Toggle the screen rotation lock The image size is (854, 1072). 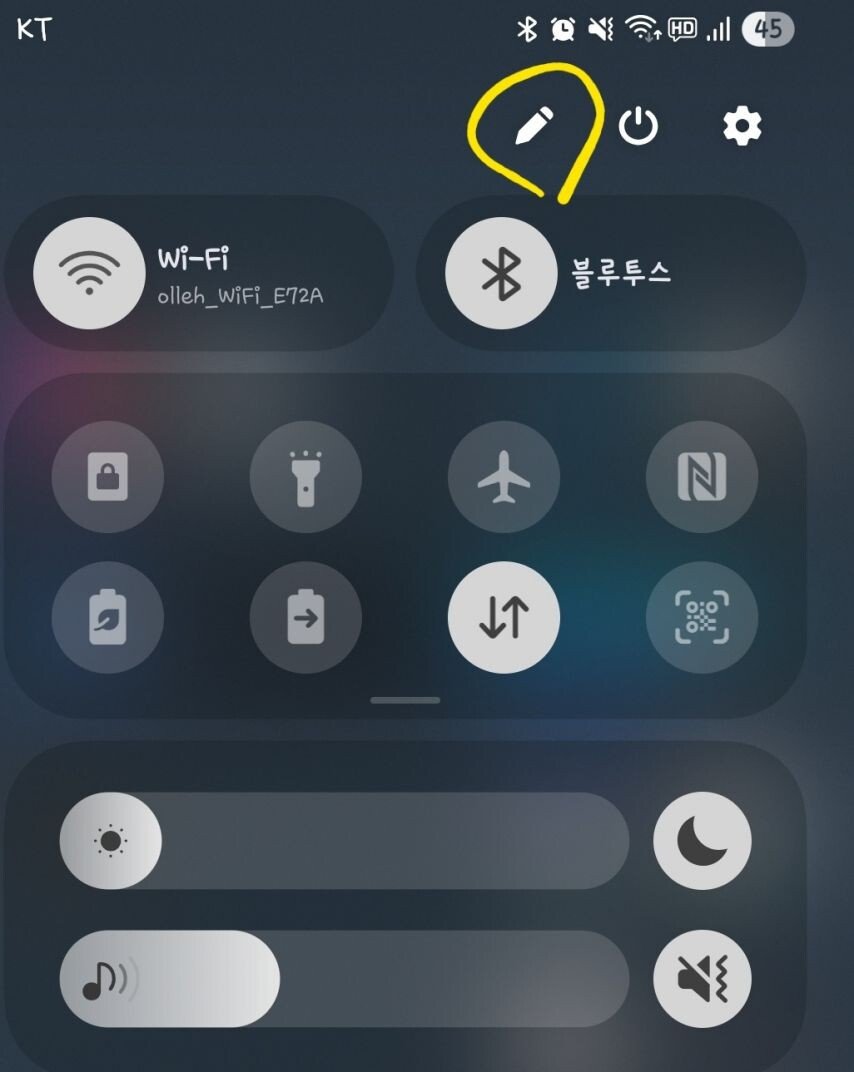pyautogui.click(x=106, y=477)
